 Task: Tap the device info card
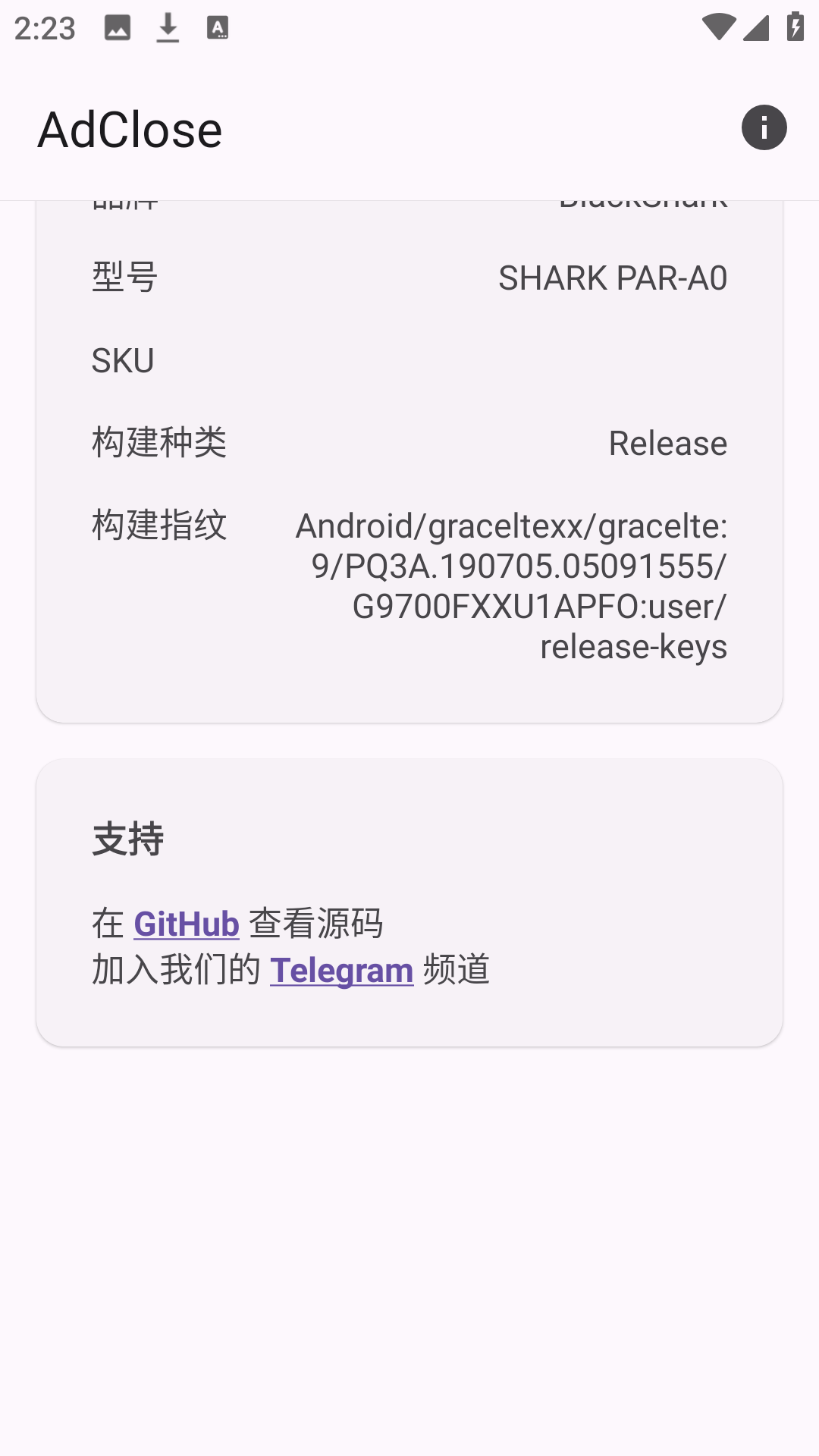[x=409, y=455]
